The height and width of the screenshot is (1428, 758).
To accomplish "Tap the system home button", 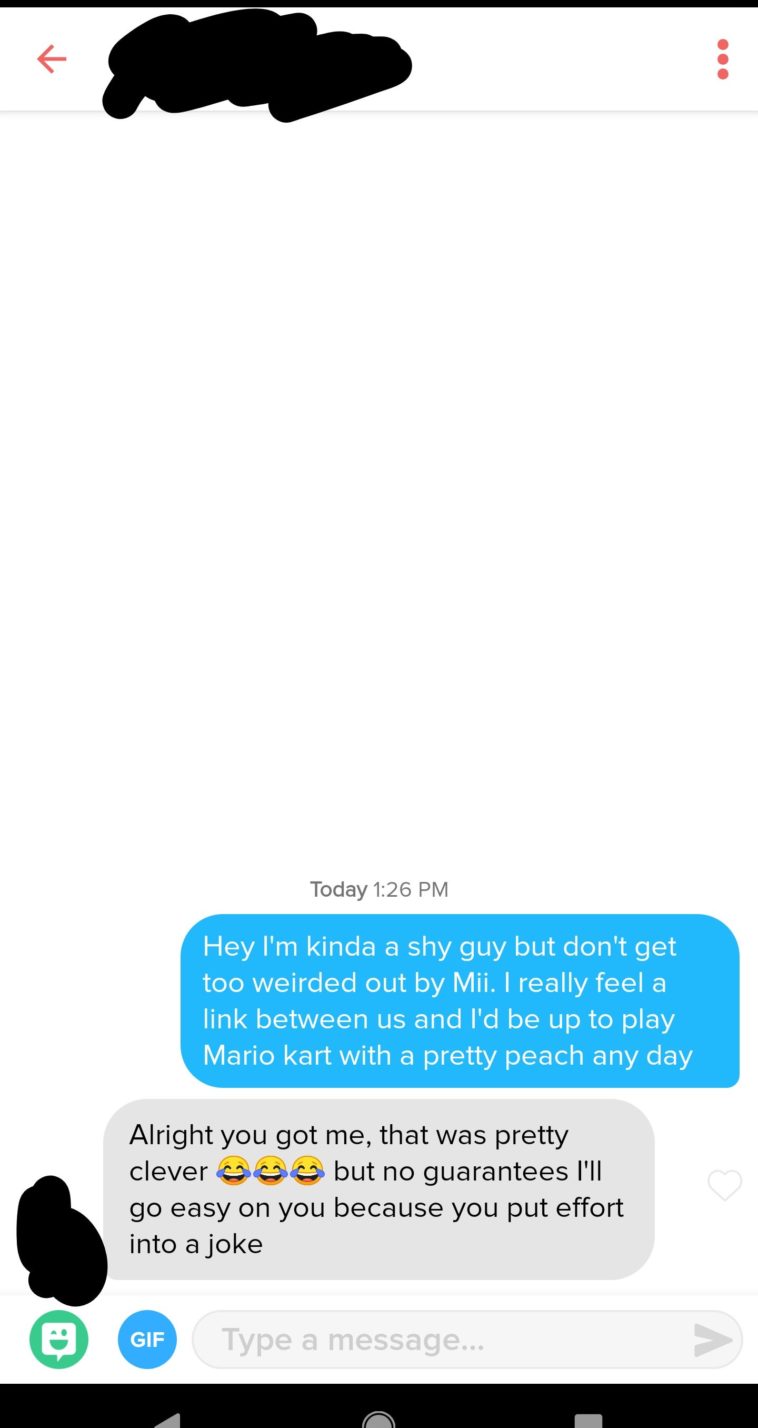I will [x=378, y=1420].
